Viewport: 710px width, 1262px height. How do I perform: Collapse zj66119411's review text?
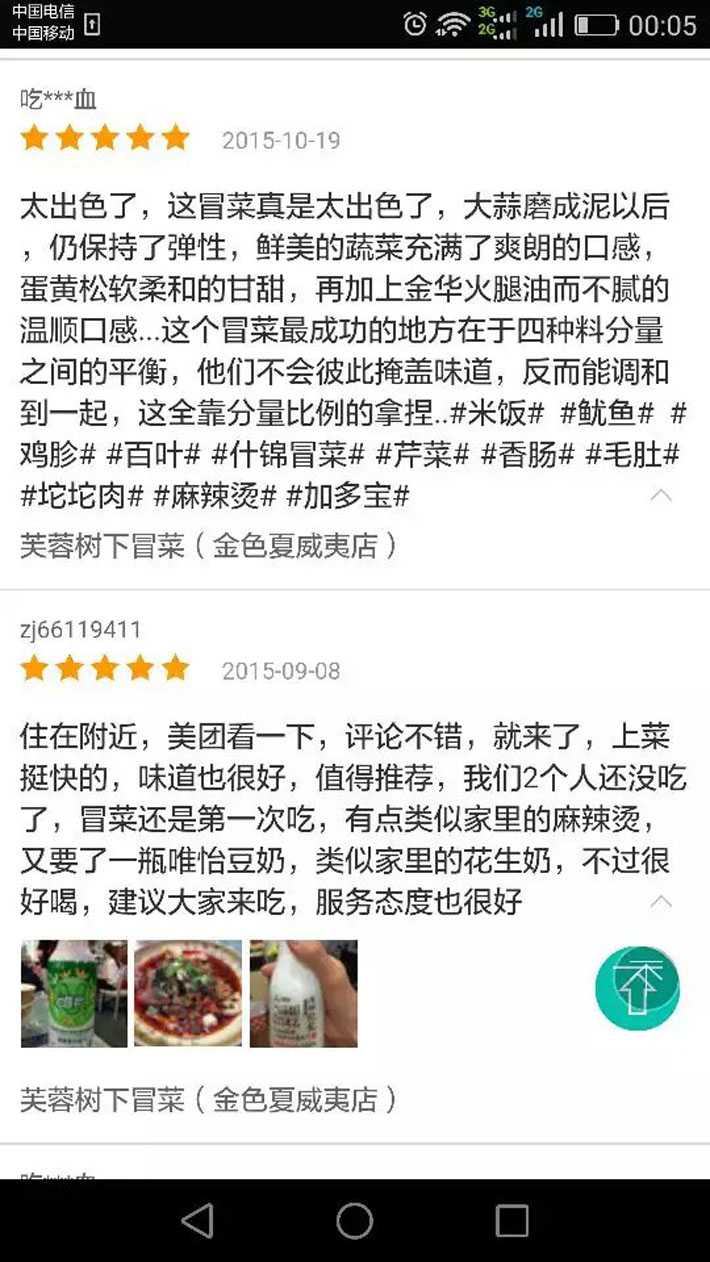[x=661, y=902]
